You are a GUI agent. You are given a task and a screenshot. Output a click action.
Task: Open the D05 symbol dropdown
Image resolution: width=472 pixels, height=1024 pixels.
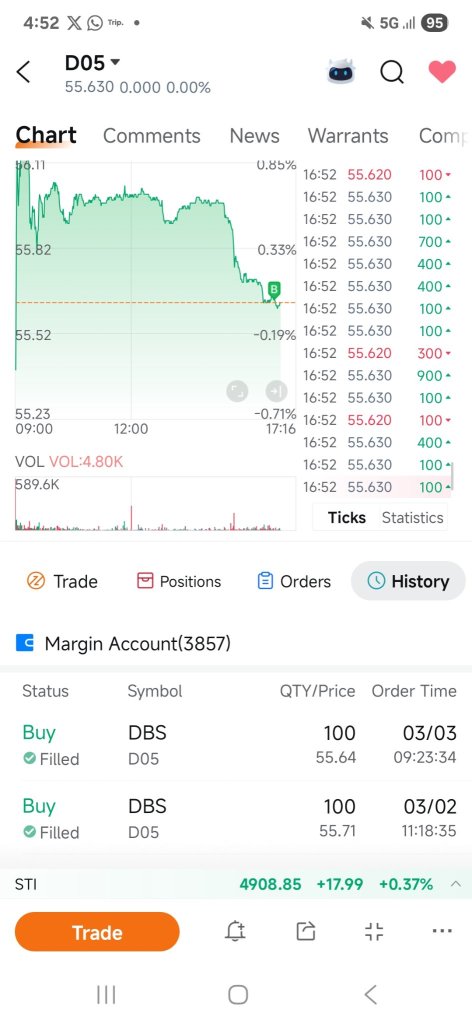pyautogui.click(x=92, y=63)
